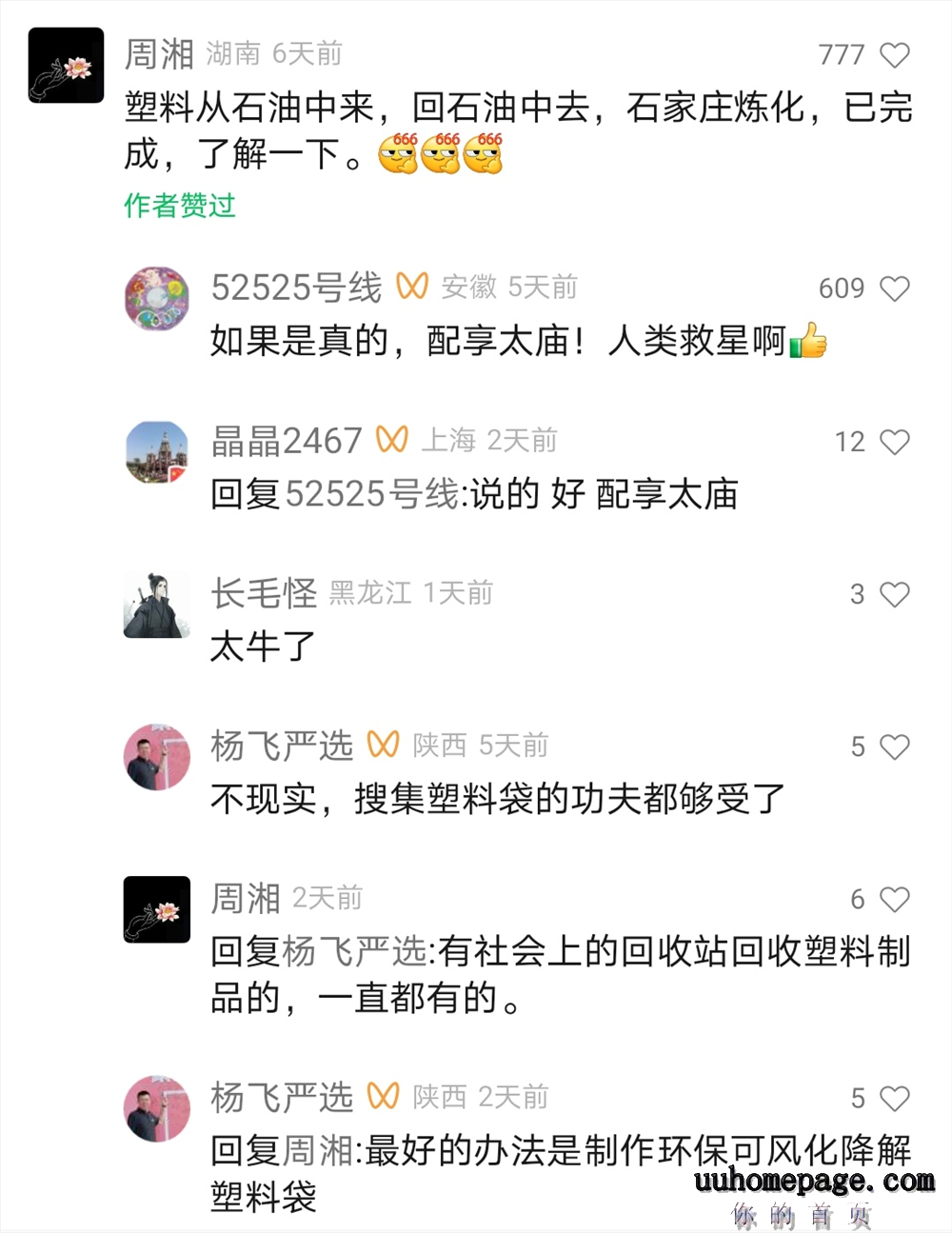Like 52525号线's comment
This screenshot has width=952, height=1233.
point(894,288)
